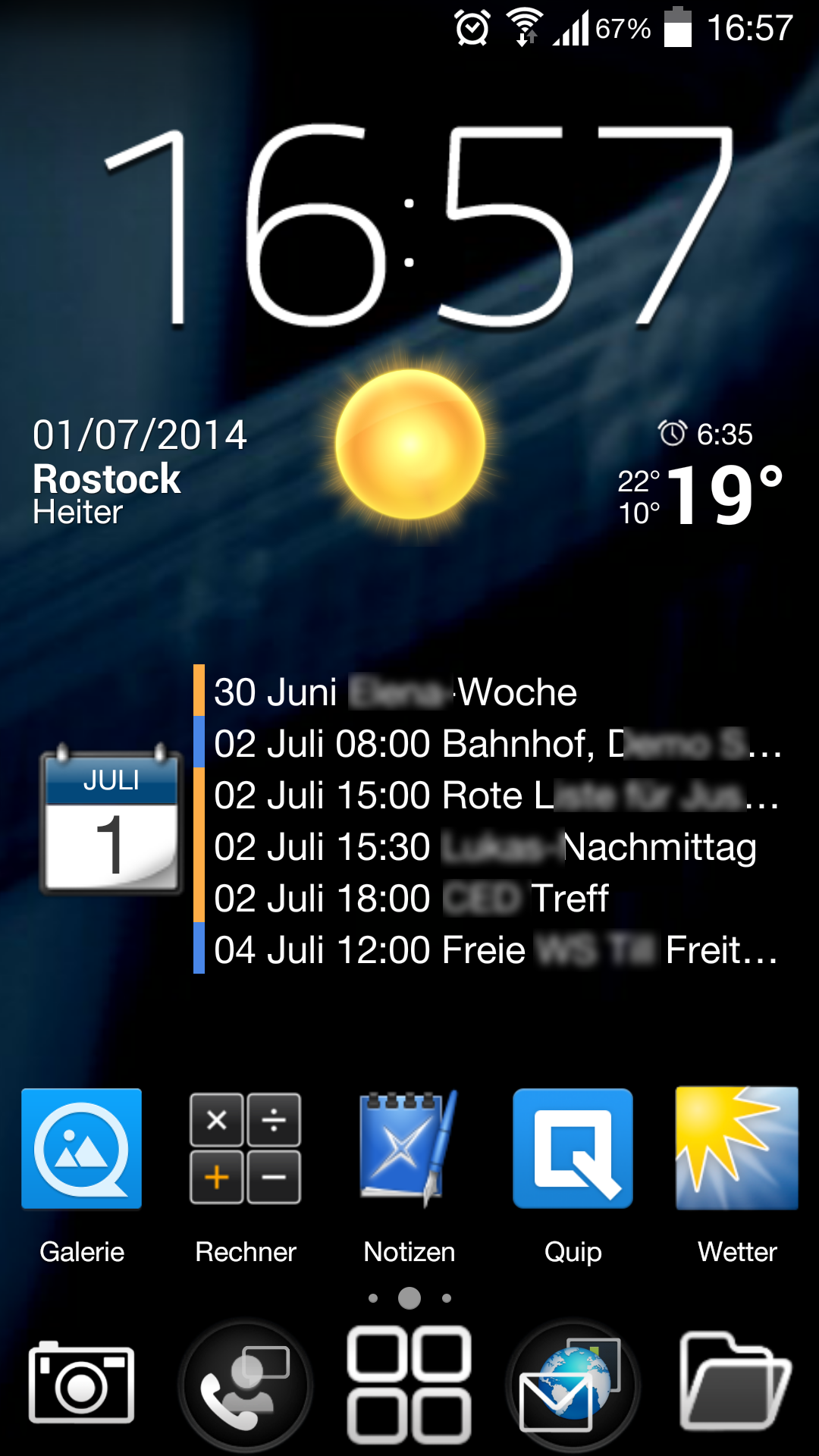819x1456 pixels.
Task: Launch the Rechner calculator app
Action: tap(246, 1177)
